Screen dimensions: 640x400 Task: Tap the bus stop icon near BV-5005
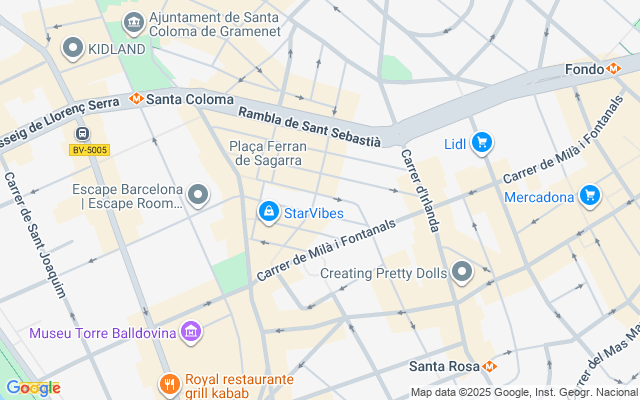click(81, 132)
